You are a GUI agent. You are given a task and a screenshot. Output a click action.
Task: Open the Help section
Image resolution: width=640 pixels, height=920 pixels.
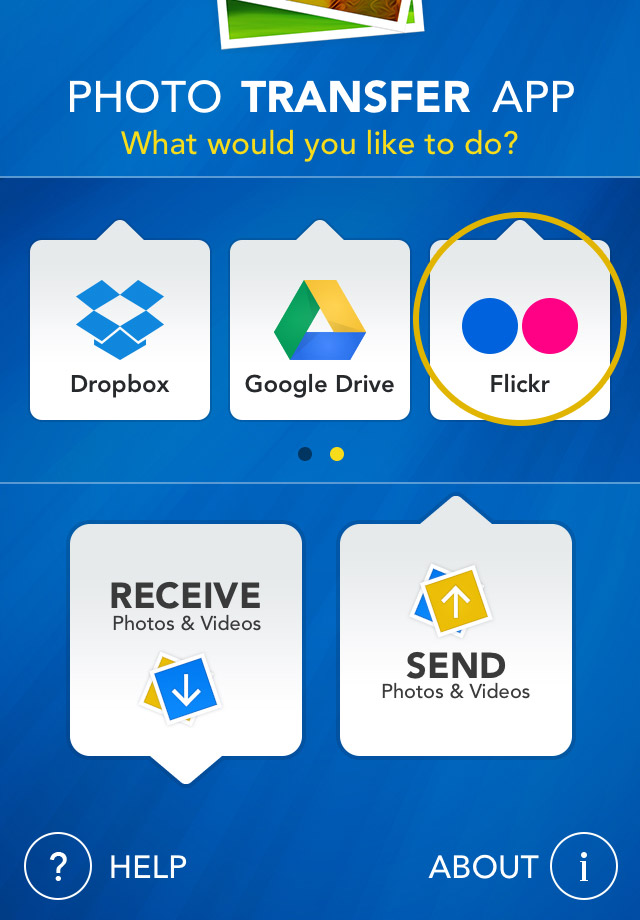107,866
